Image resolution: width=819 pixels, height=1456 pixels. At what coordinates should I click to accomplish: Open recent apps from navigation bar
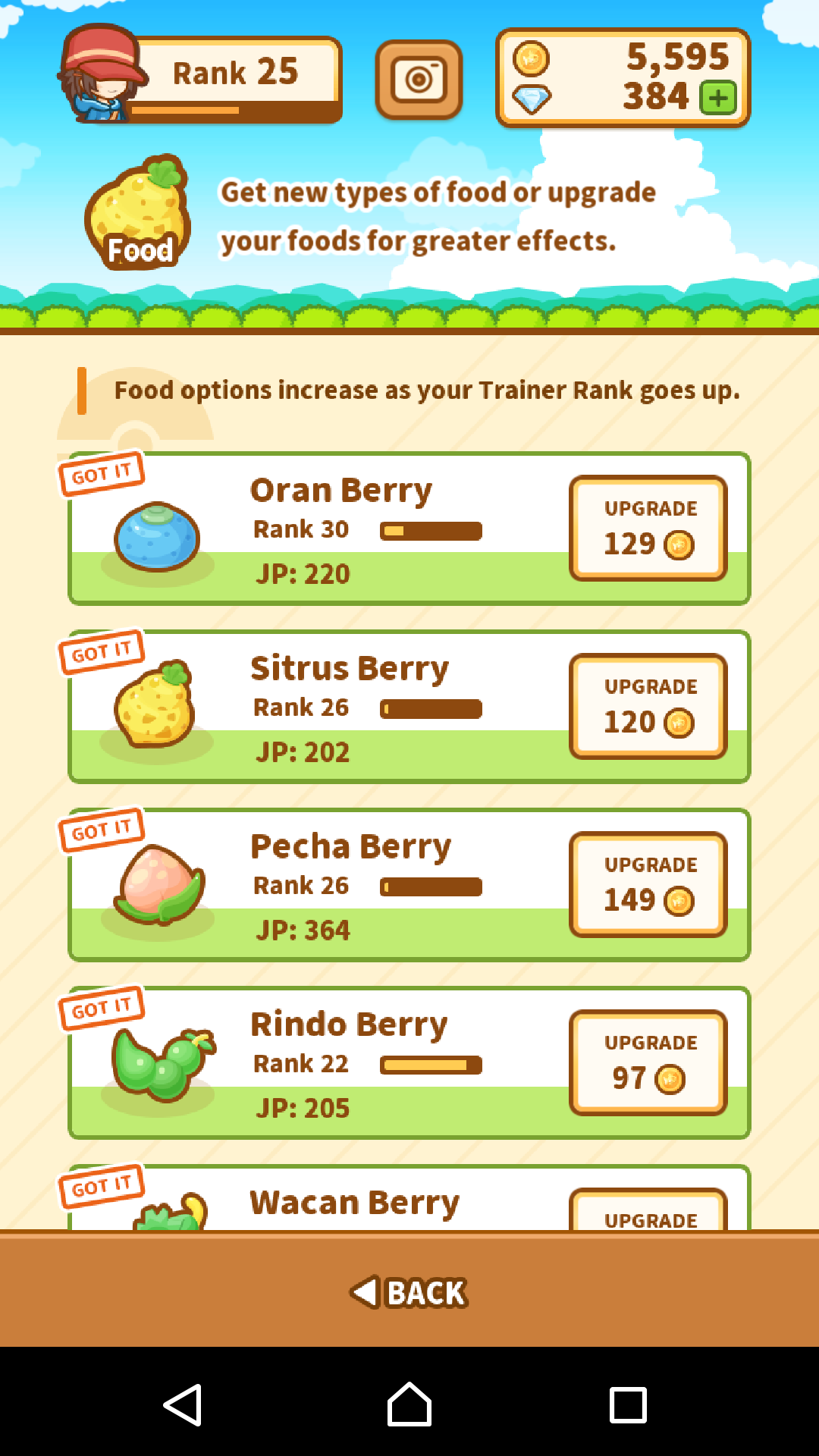[628, 1404]
